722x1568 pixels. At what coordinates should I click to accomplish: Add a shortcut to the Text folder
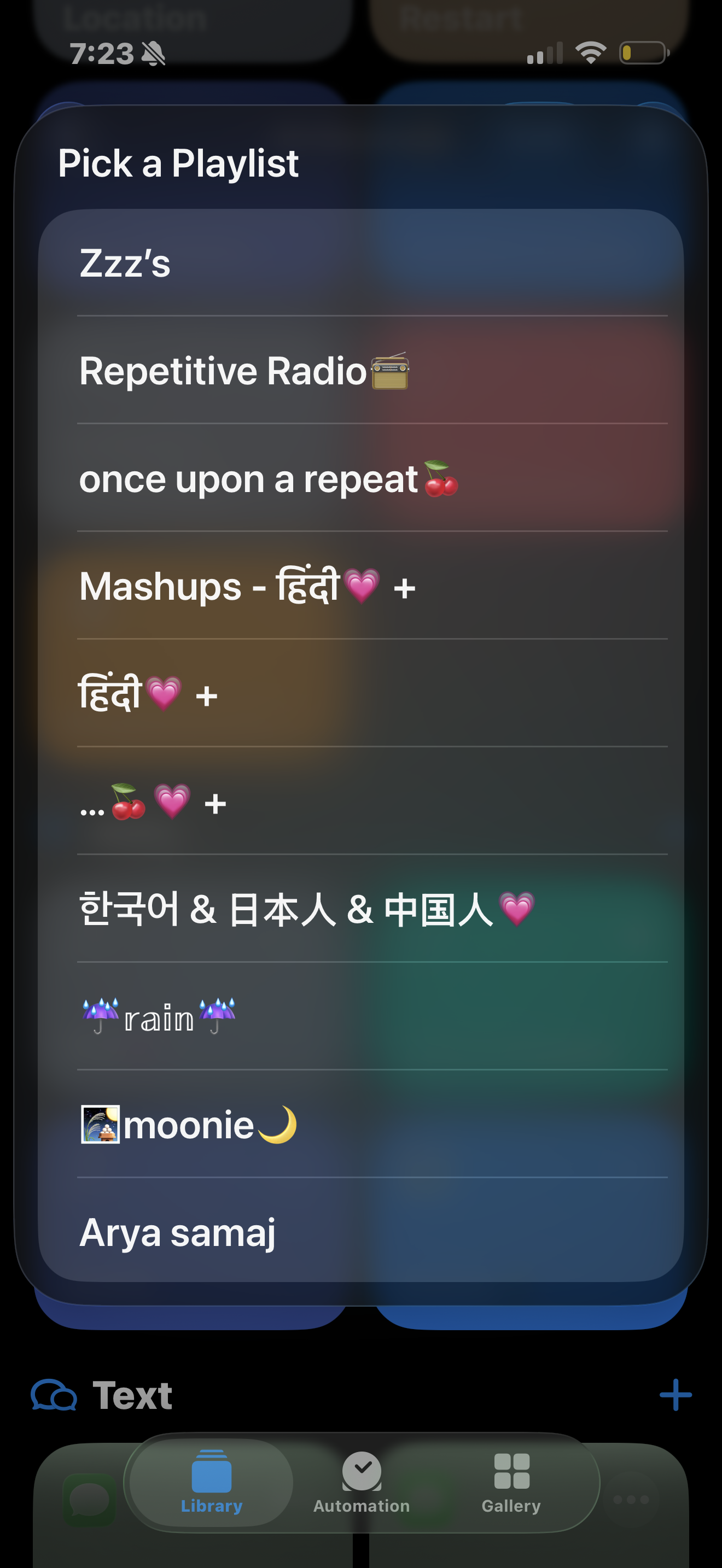point(675,1395)
